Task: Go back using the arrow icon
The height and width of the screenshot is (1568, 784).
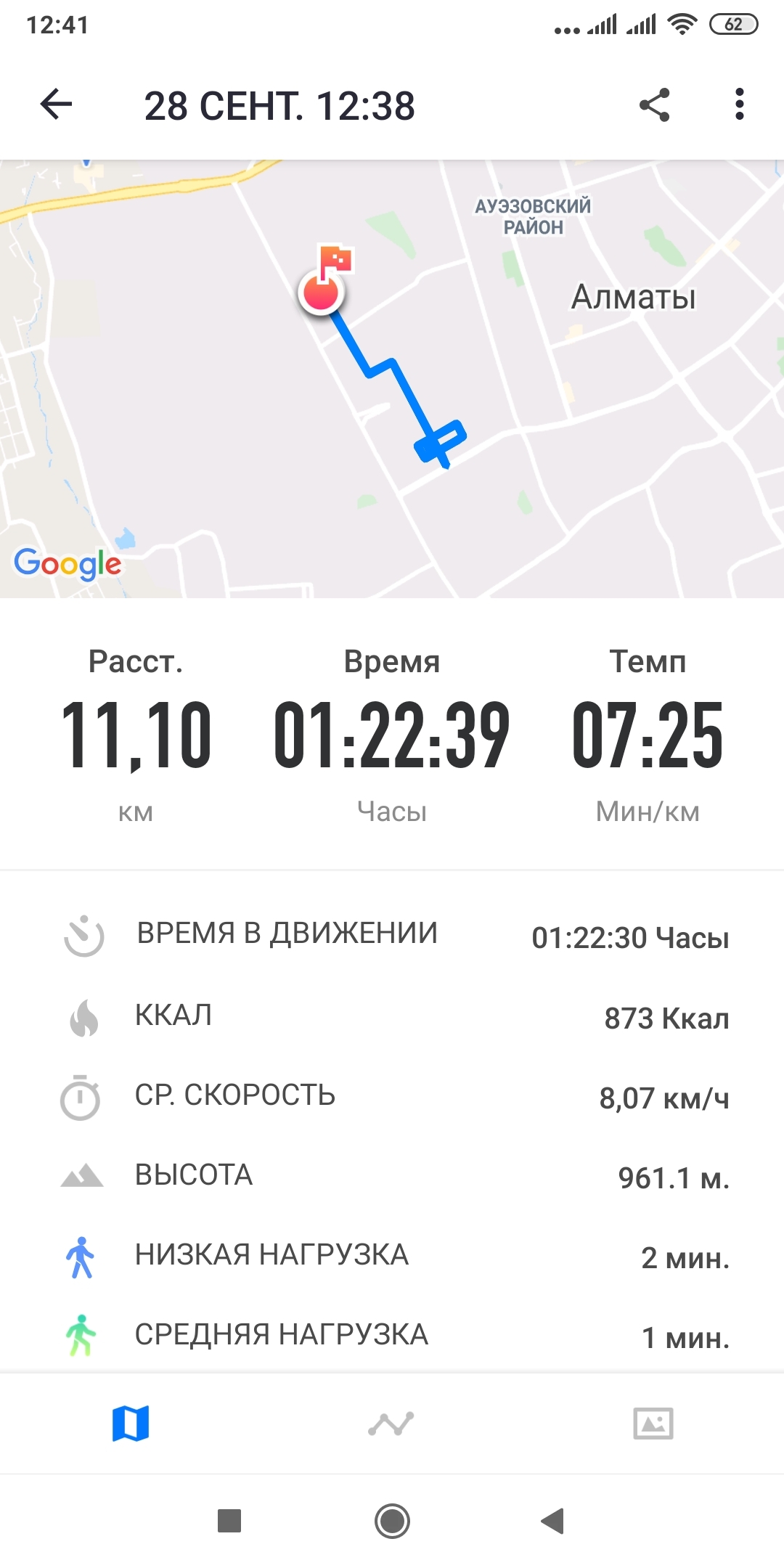Action: click(57, 105)
